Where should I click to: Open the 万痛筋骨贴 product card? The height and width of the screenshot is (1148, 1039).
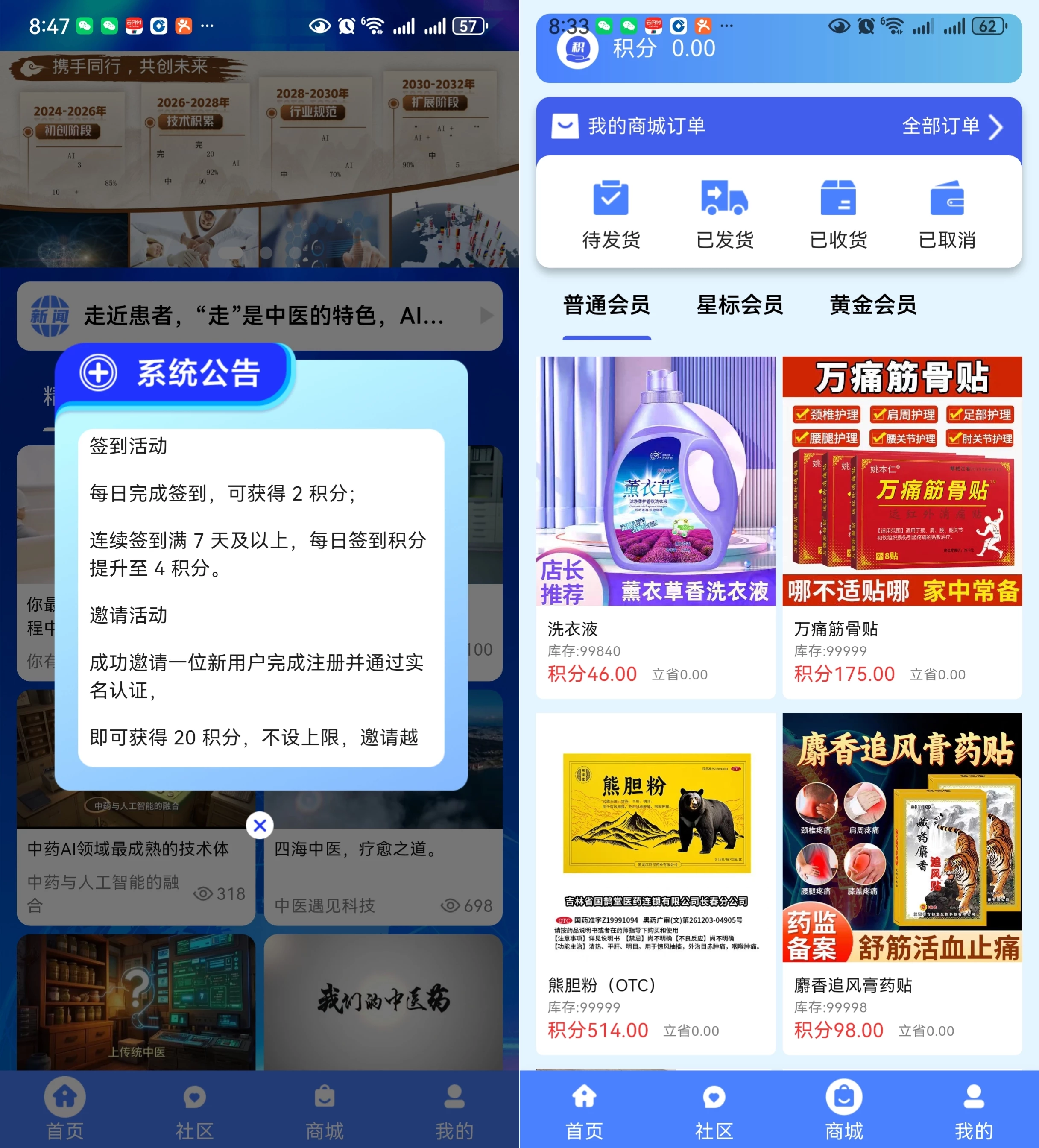902,527
